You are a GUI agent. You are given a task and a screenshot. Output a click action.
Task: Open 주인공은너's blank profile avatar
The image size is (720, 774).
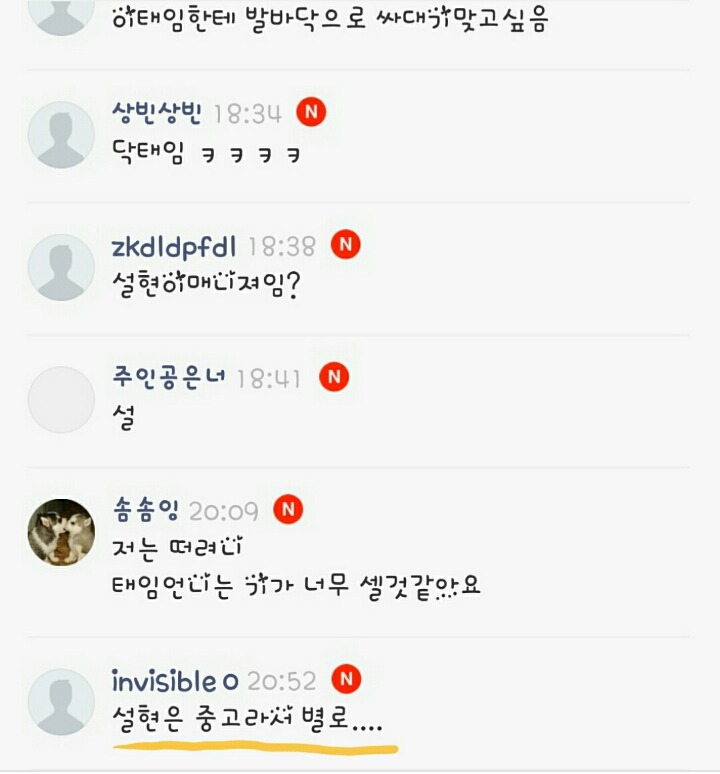[61, 399]
